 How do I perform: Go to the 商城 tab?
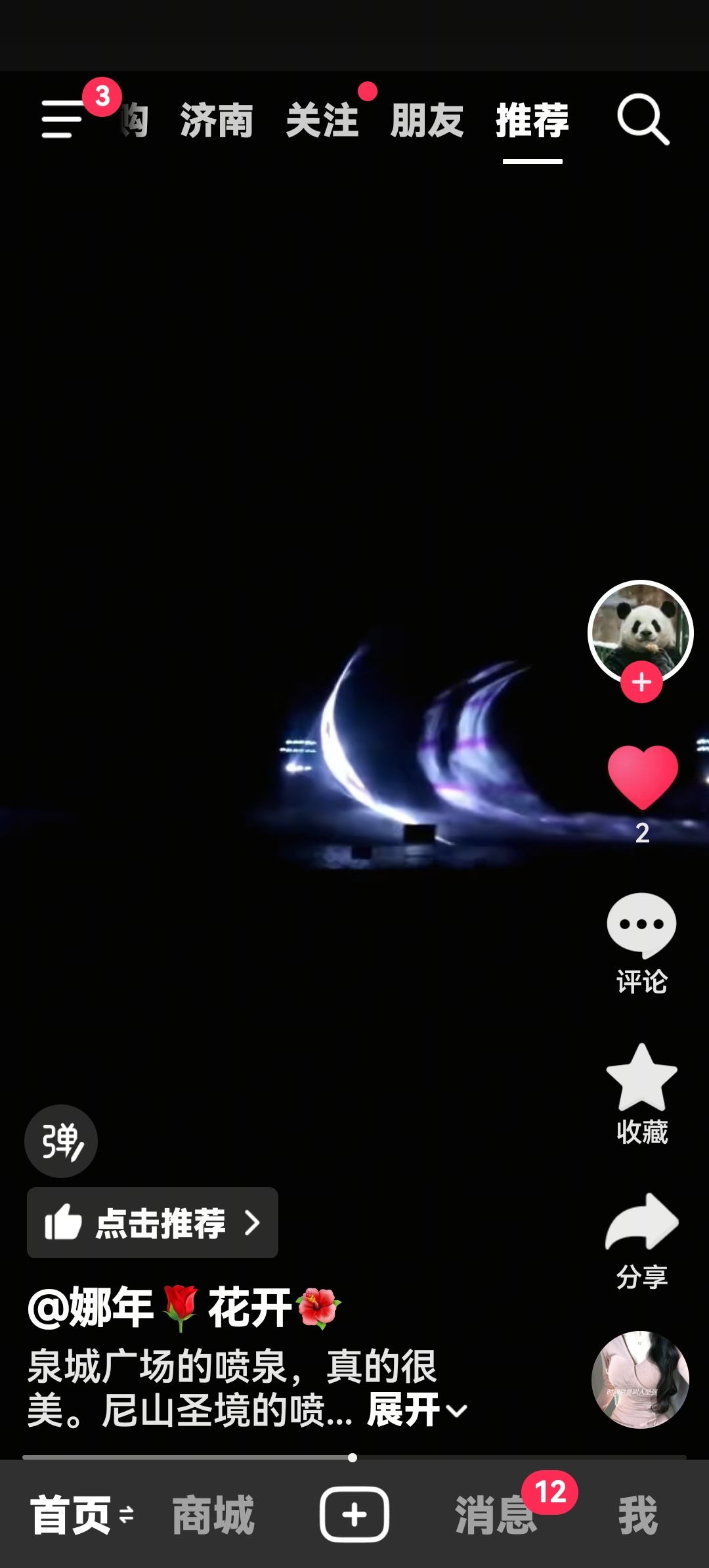pos(213,1515)
